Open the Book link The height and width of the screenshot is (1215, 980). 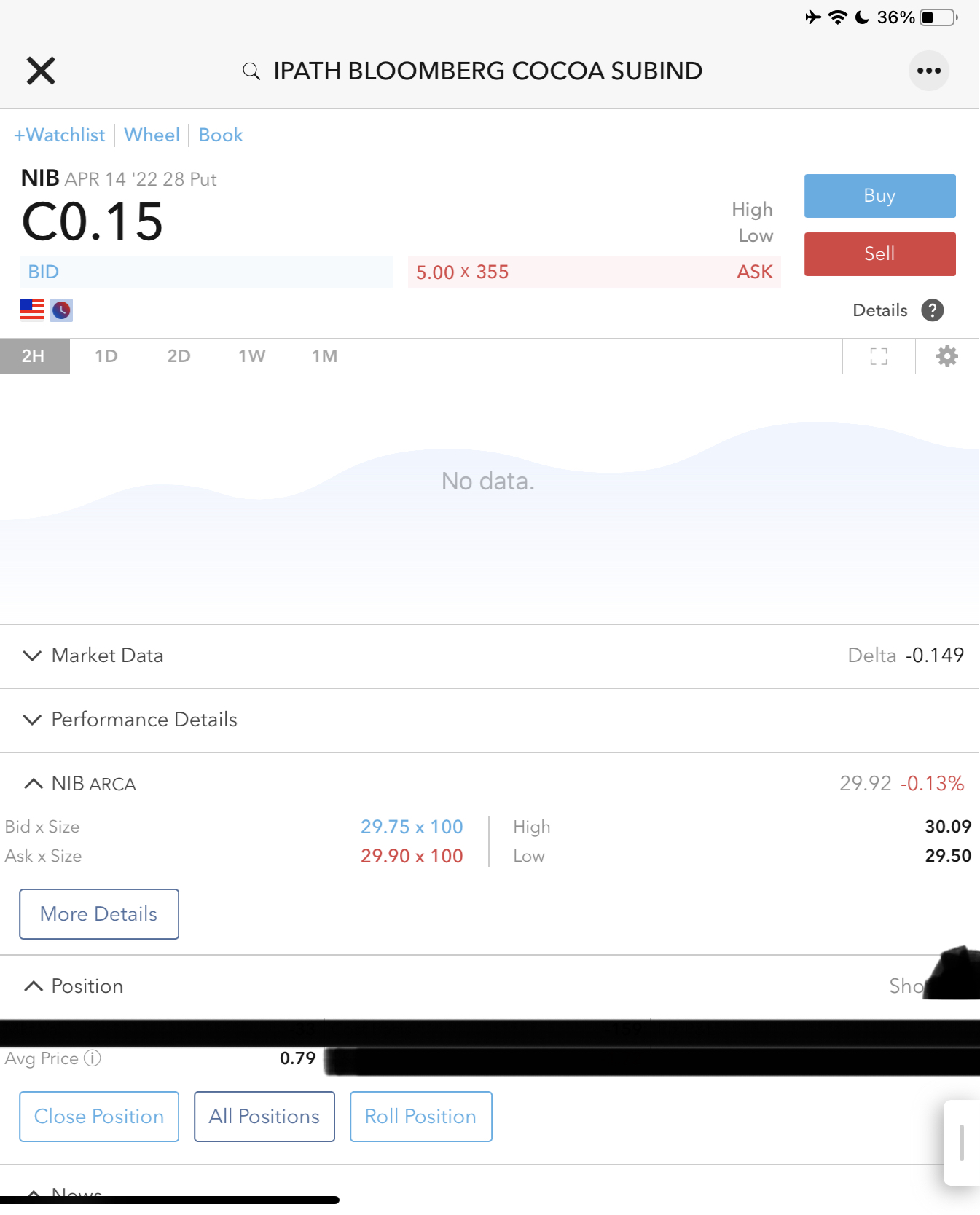221,135
